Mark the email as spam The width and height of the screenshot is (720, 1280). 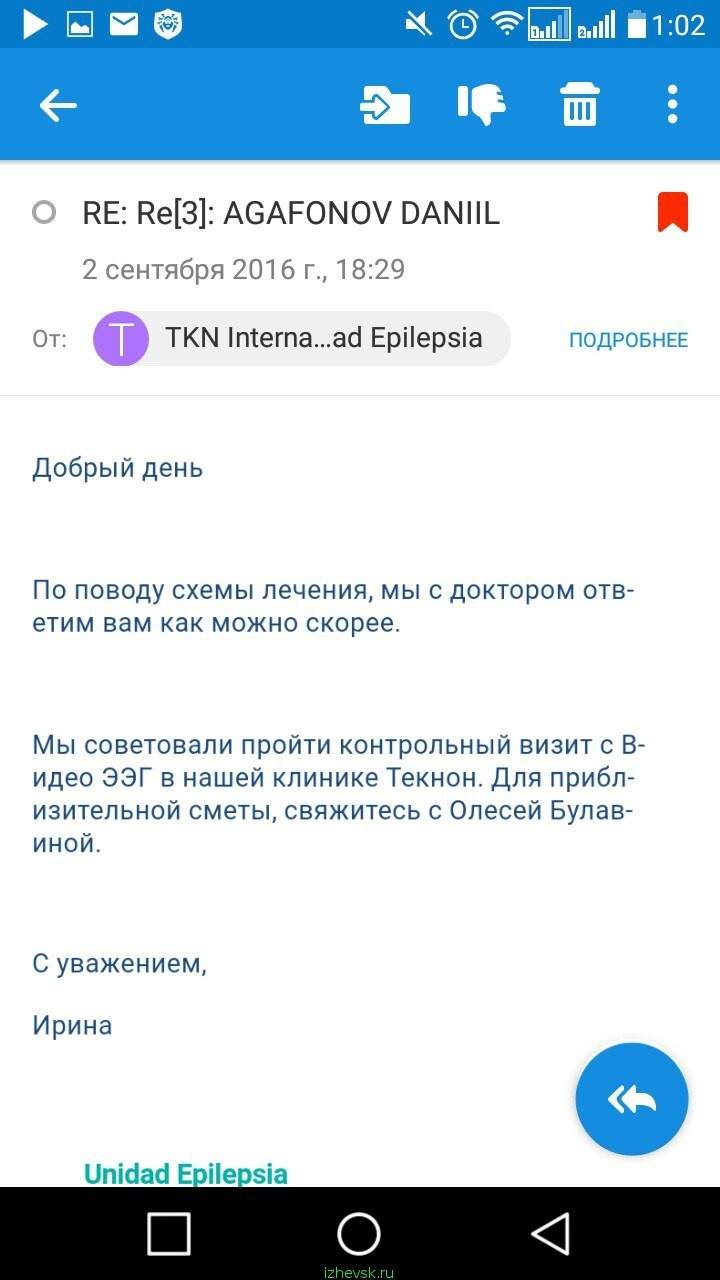(482, 105)
